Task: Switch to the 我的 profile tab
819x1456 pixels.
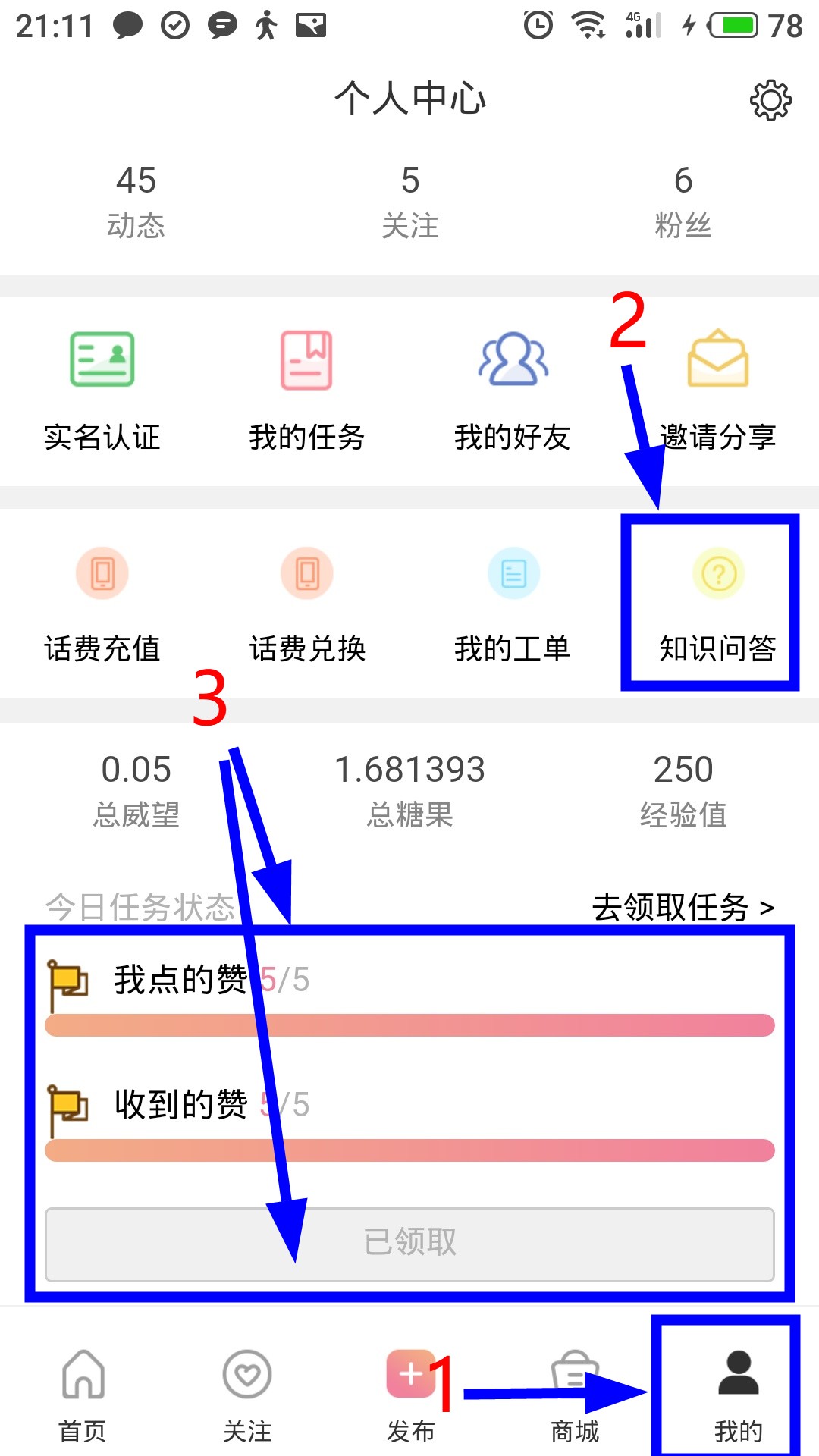Action: click(738, 1395)
